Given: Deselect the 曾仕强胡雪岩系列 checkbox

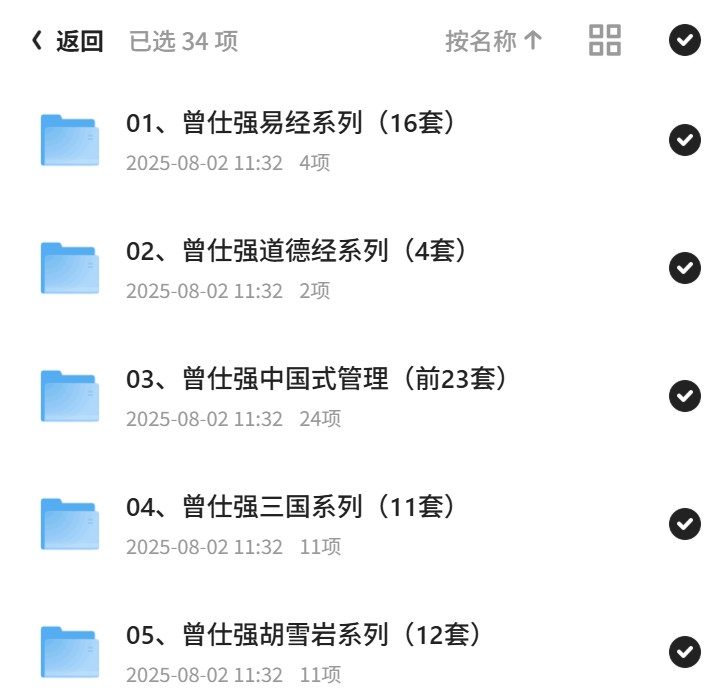Looking at the screenshot, I should pyautogui.click(x=685, y=652).
